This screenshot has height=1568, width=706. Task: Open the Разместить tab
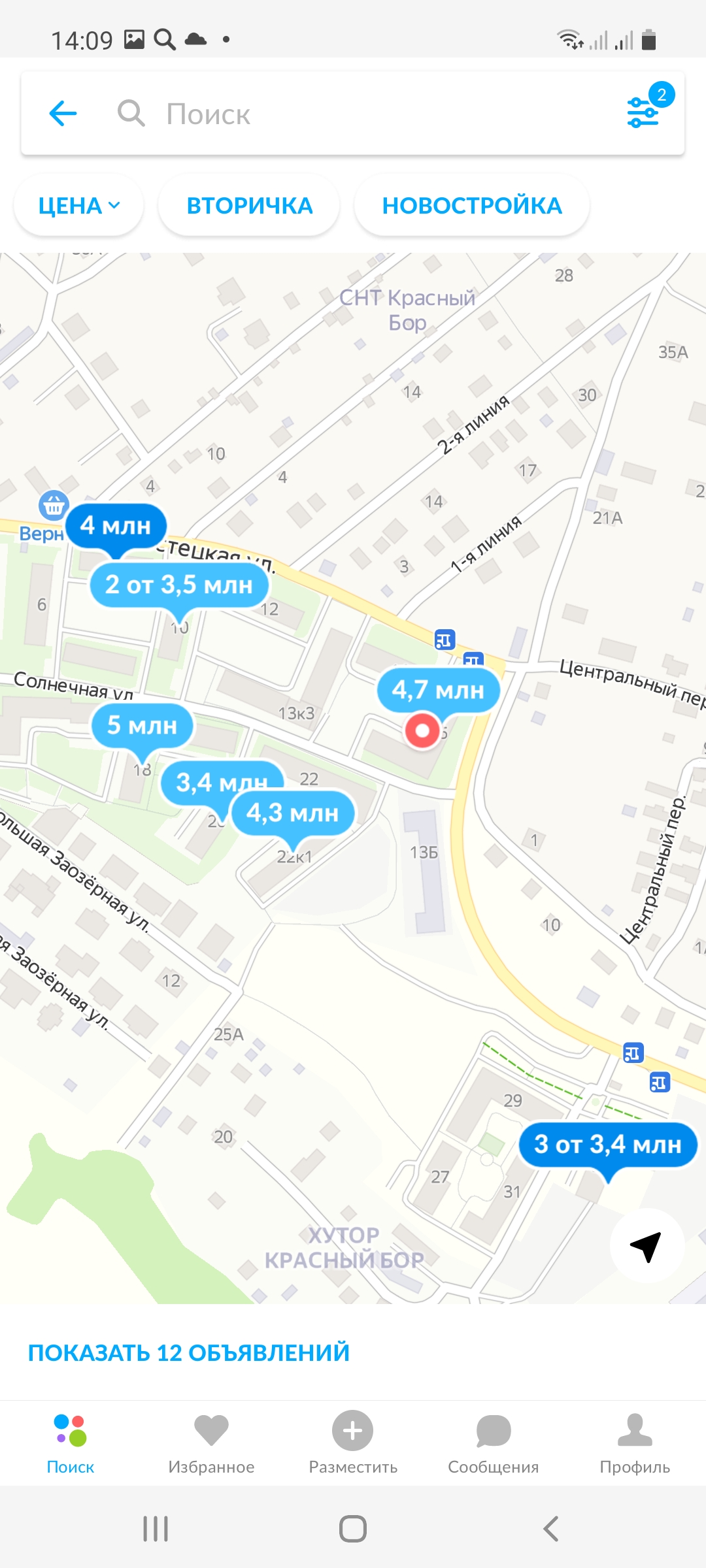point(353,1444)
